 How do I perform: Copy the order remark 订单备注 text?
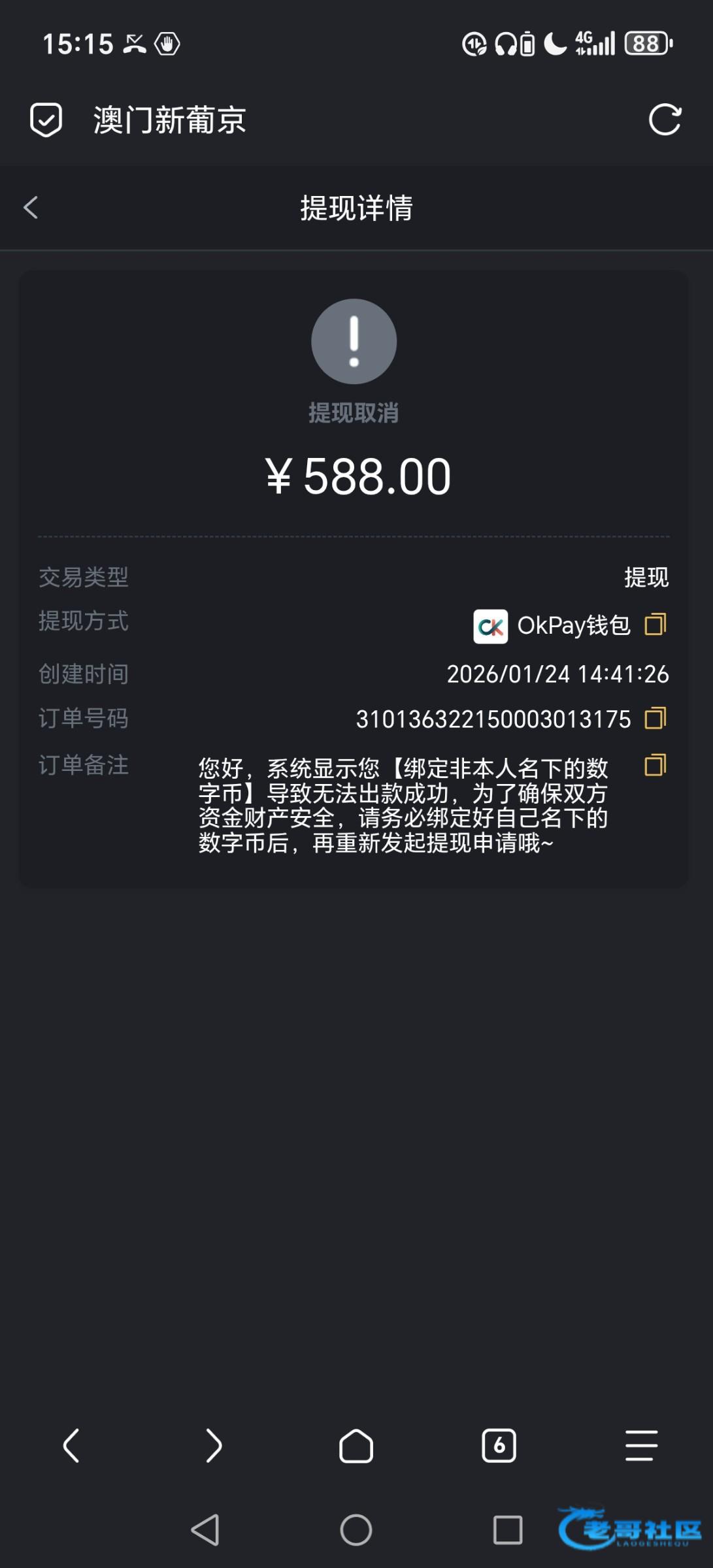point(655,765)
